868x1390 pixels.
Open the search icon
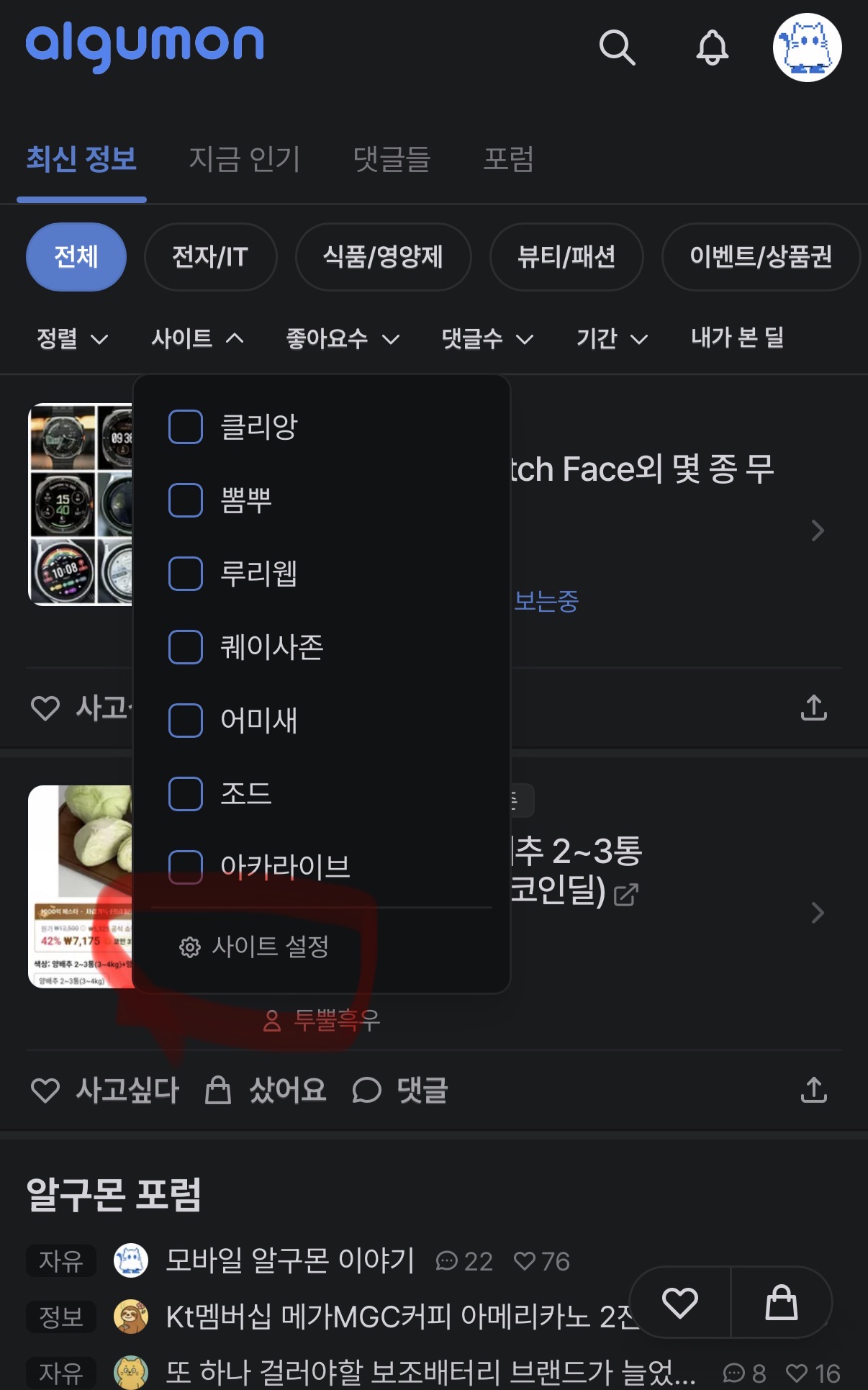(617, 48)
